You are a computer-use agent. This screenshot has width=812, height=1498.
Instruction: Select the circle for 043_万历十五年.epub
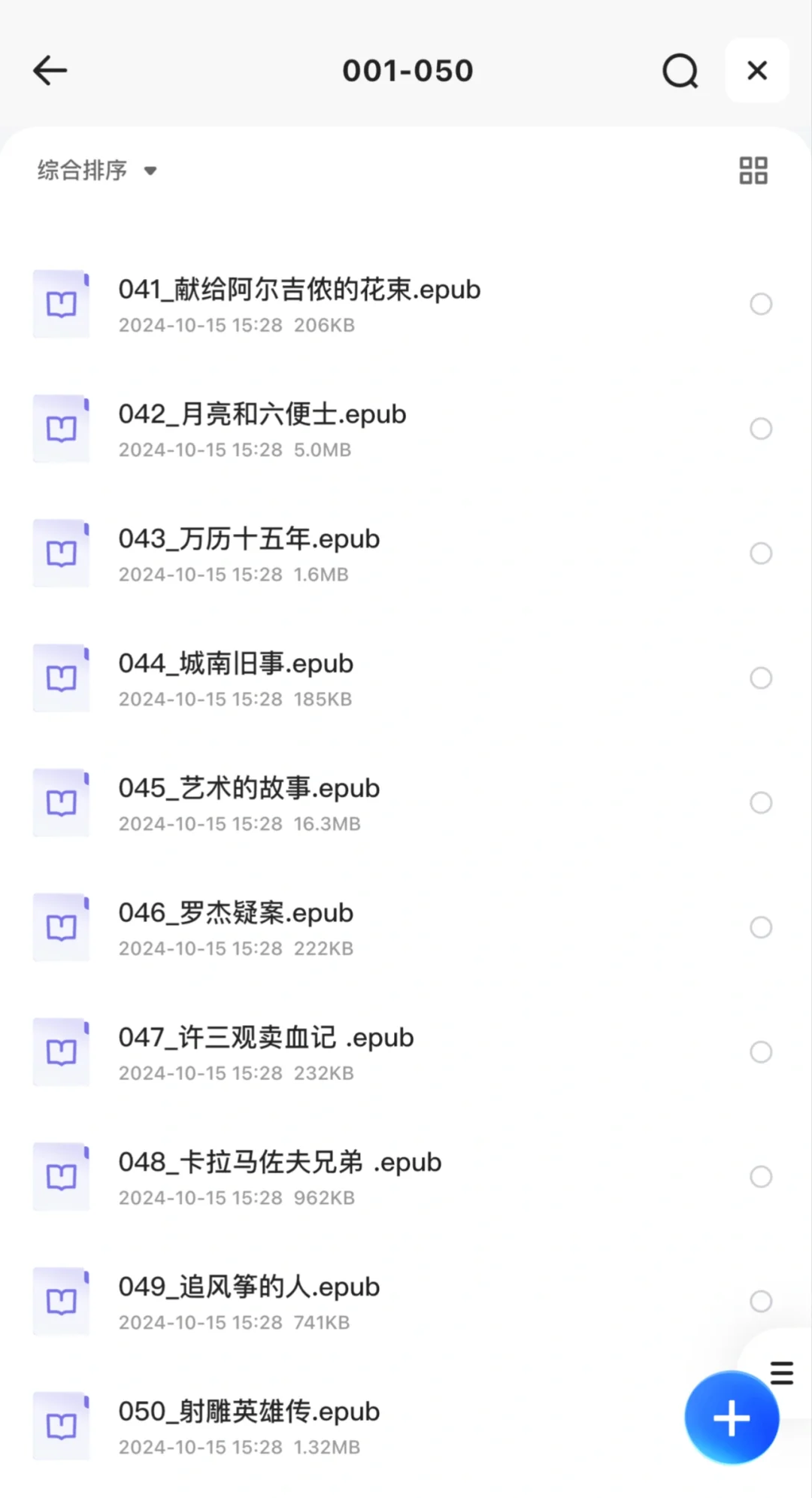click(x=761, y=553)
